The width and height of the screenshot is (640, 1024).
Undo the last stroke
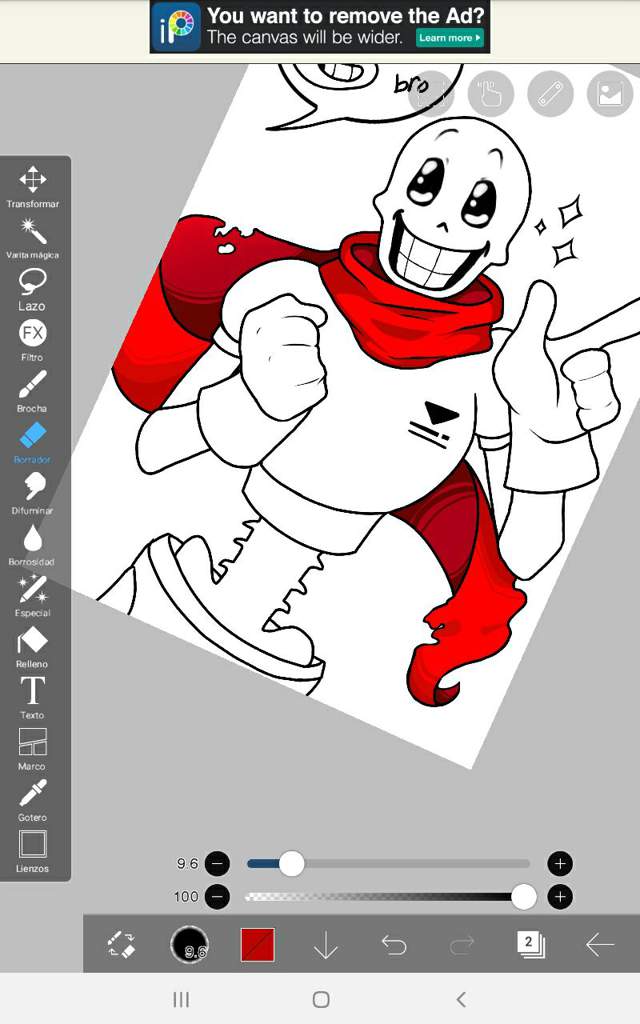pos(394,944)
